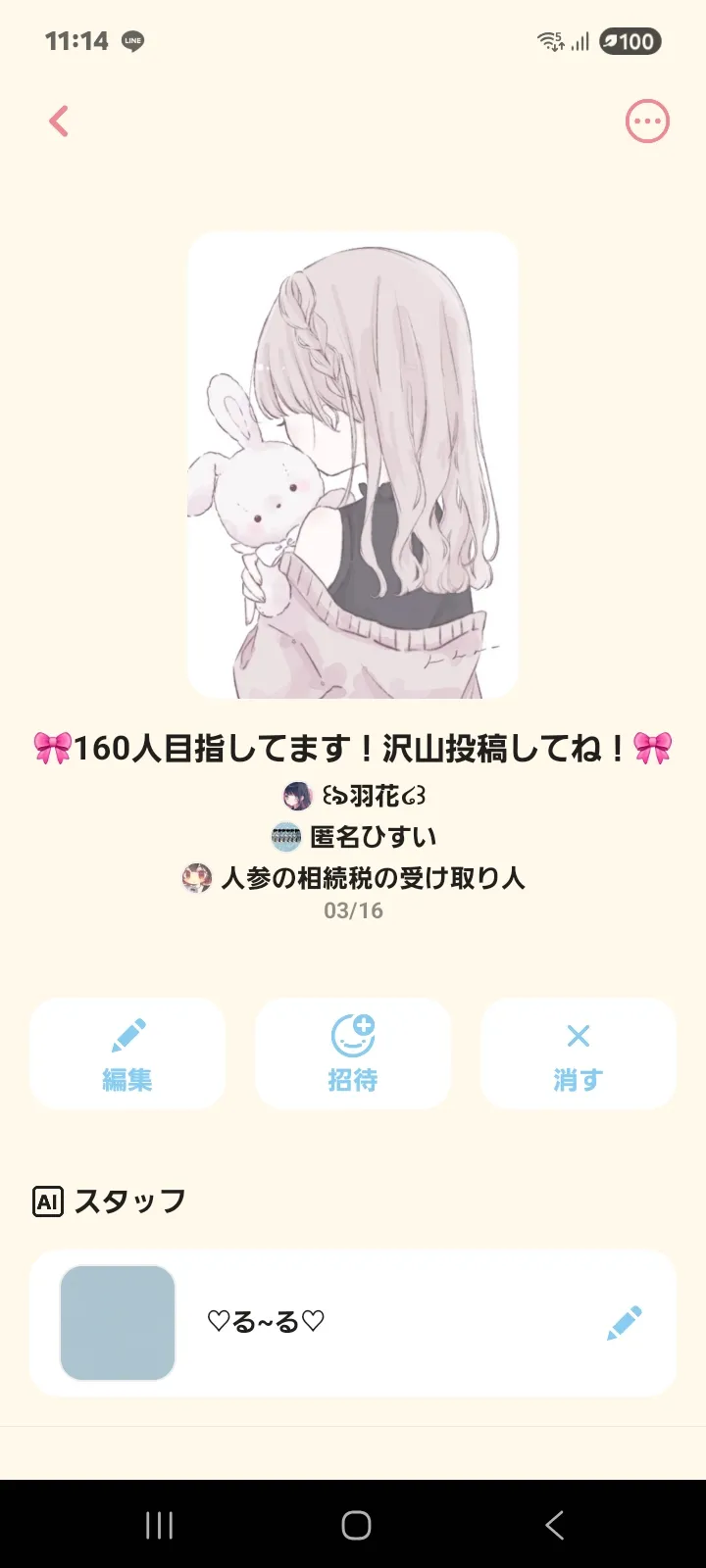Screen dimensions: 706x1568
Task: Open system recent apps
Action: (159, 1525)
